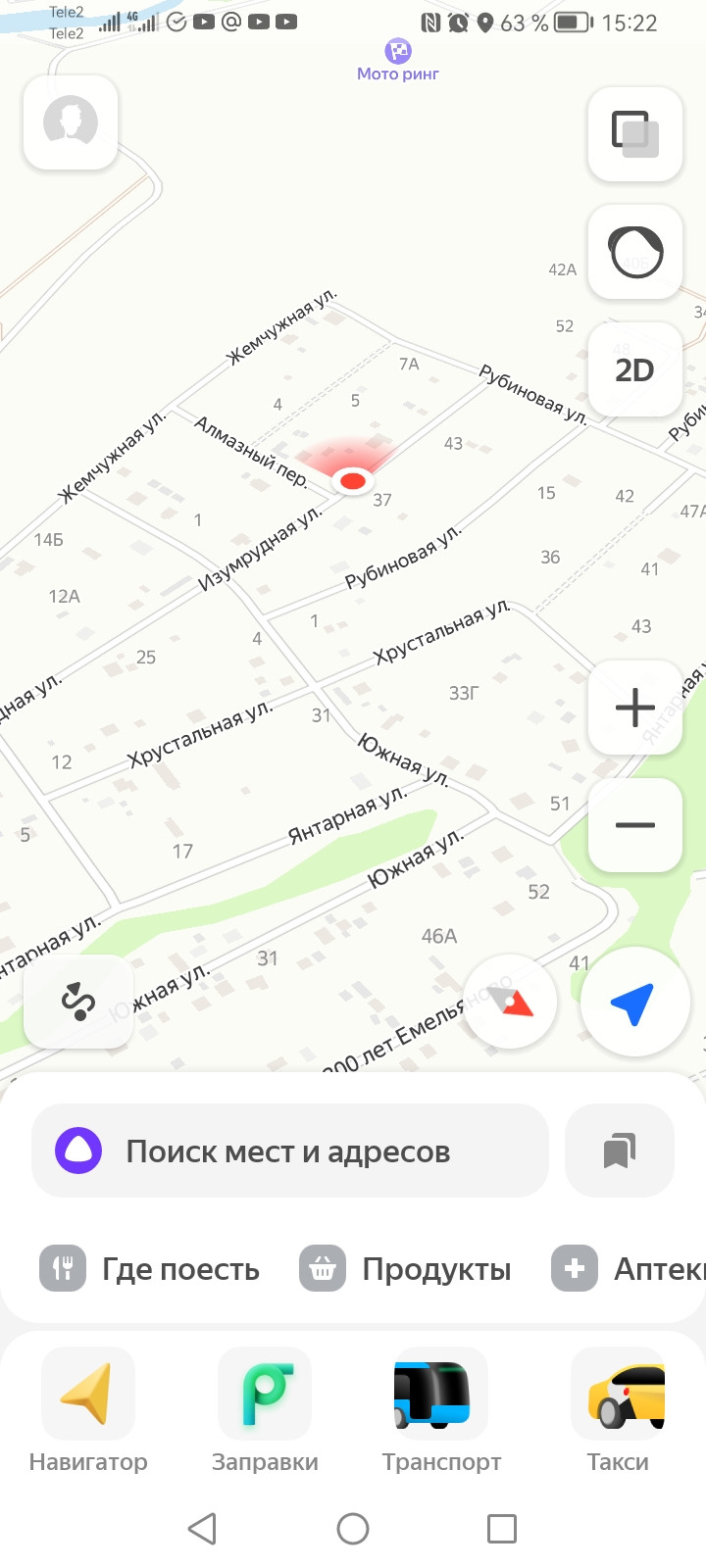The image size is (706, 1568).
Task: Select the "Где поесть" chip
Action: coord(150,1269)
